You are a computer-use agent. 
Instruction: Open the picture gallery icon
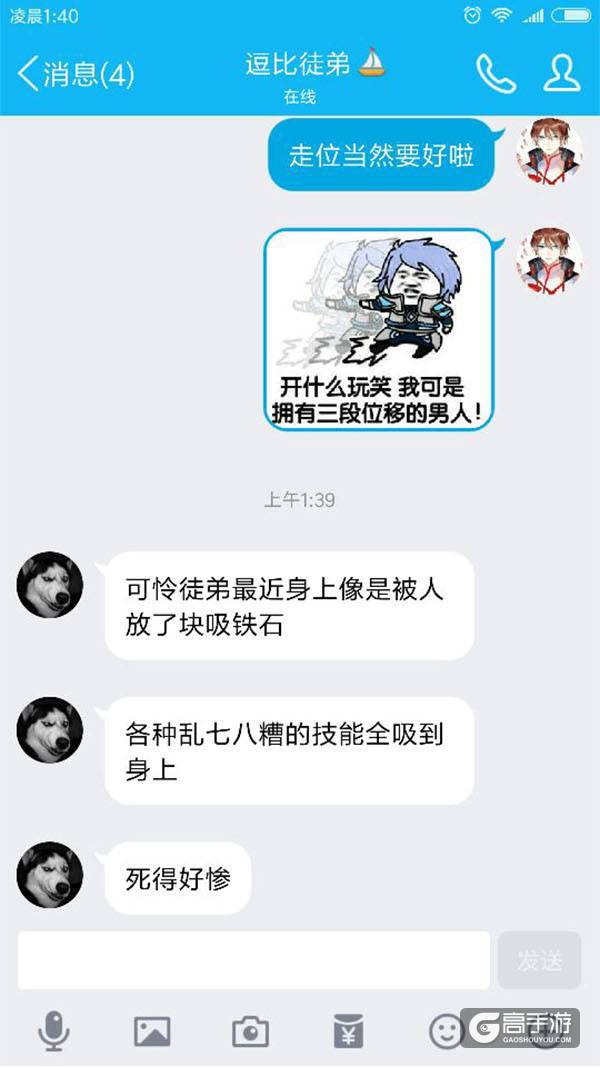coord(152,1030)
